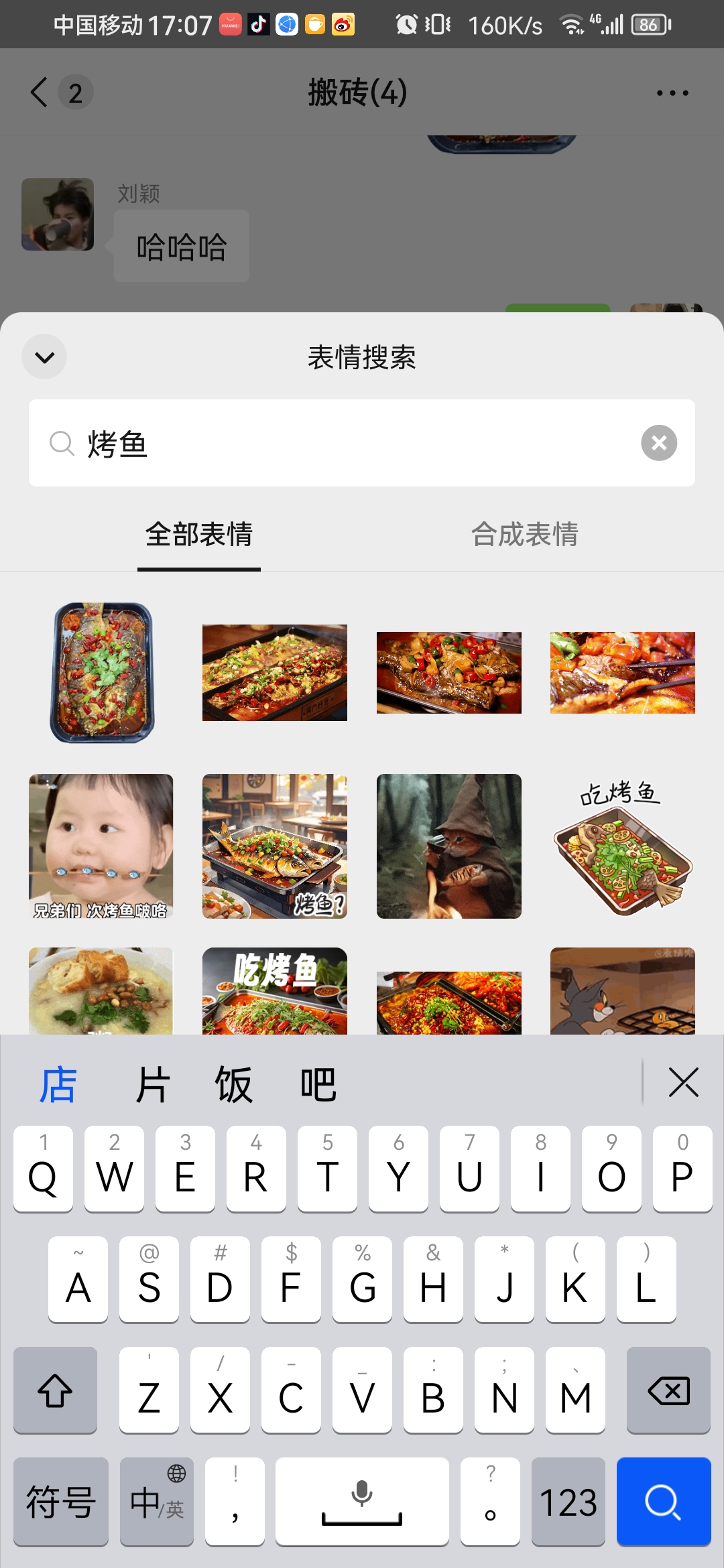The height and width of the screenshot is (1568, 724).
Task: Pick the grilled fish sticker with chopsticks
Action: 622,672
